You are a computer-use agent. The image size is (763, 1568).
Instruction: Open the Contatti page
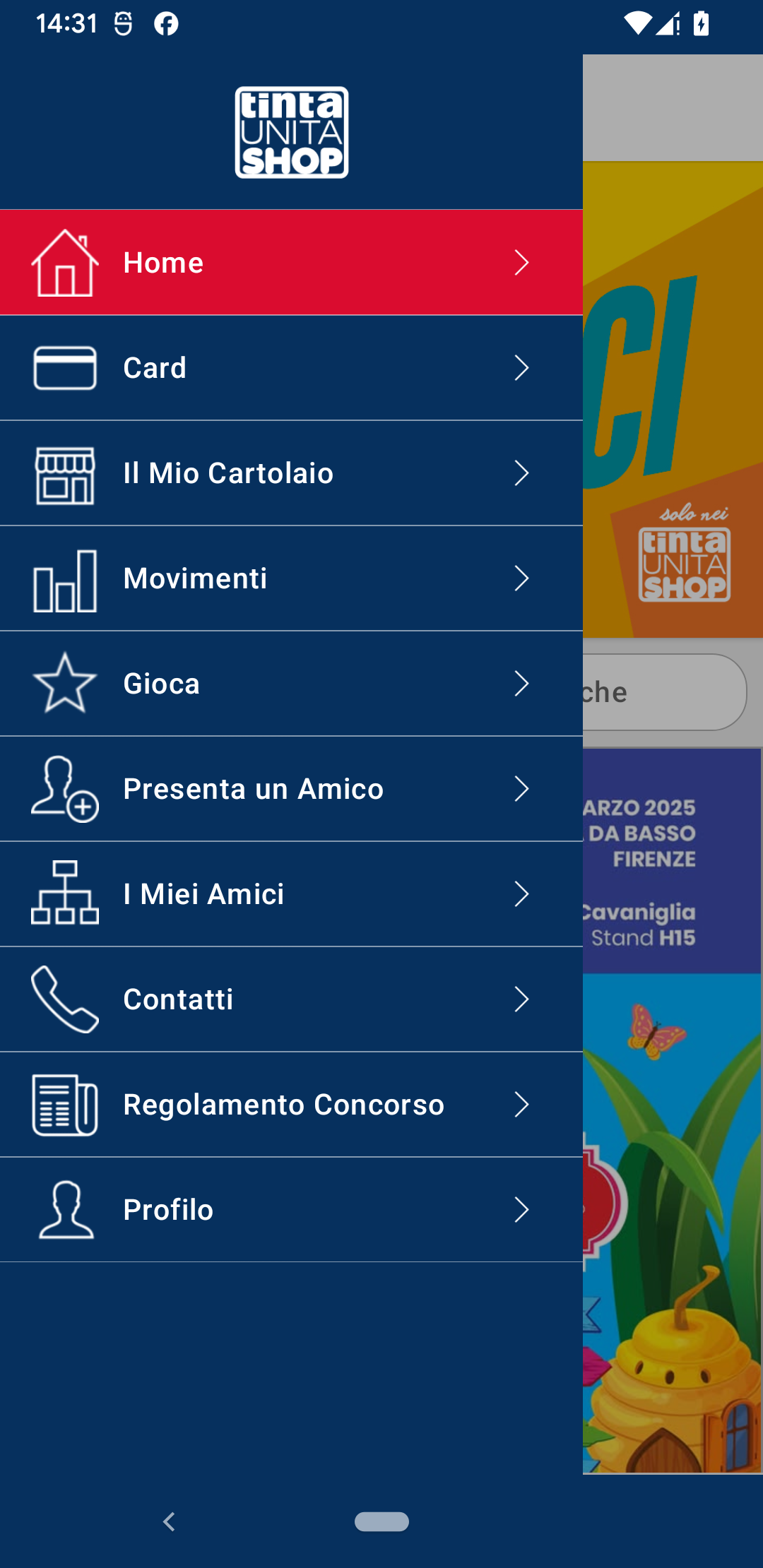[291, 999]
